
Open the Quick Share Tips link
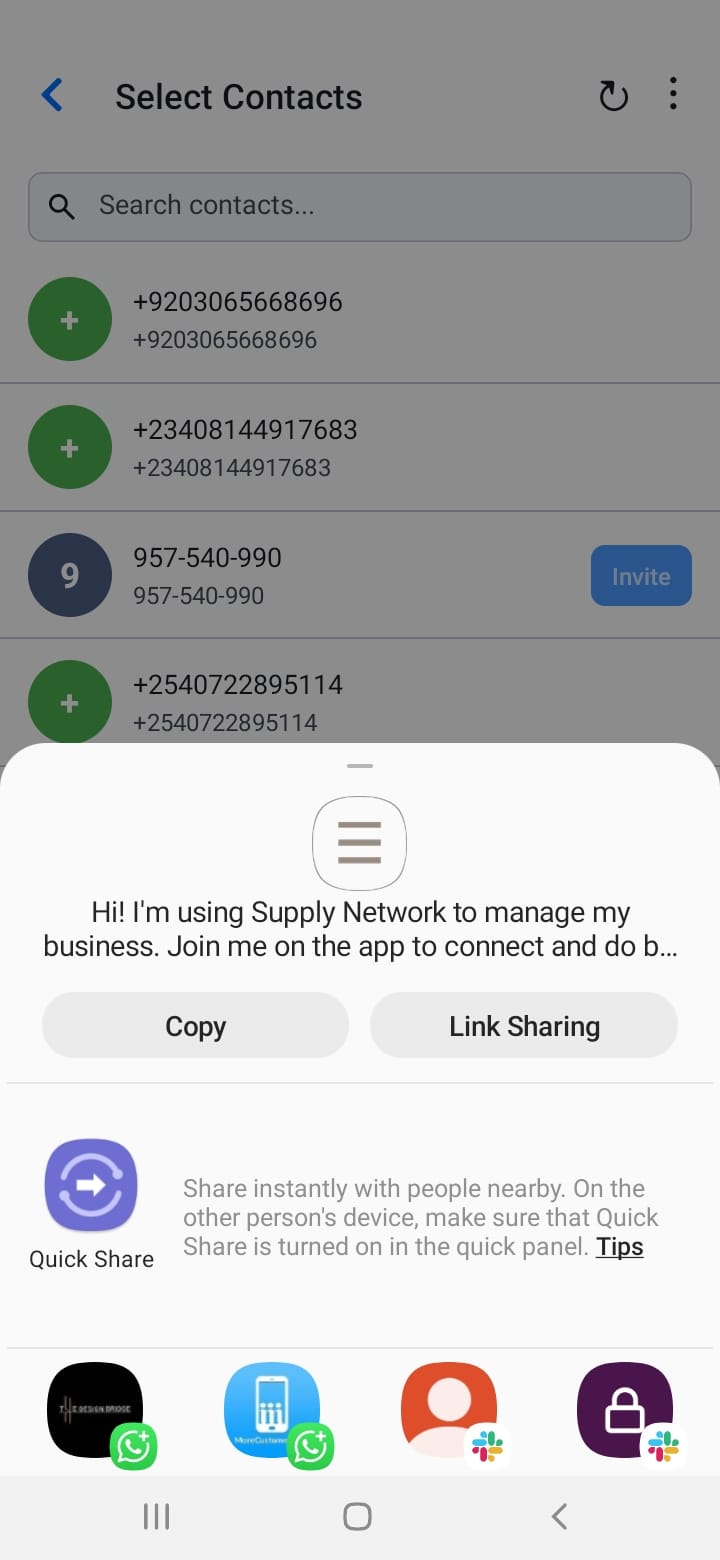pos(619,1247)
